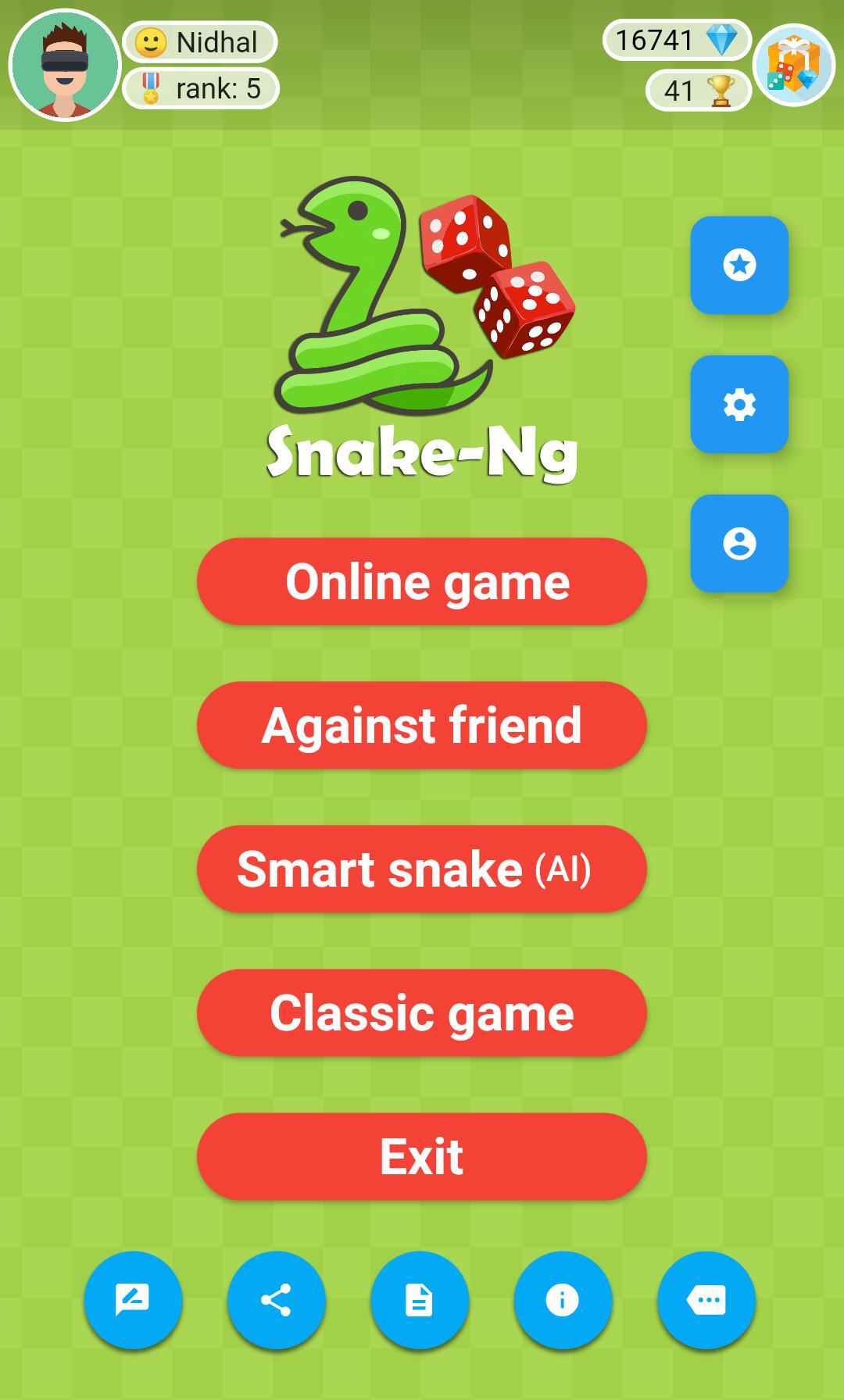This screenshot has width=844, height=1400.
Task: Exit the game
Action: click(x=422, y=1157)
